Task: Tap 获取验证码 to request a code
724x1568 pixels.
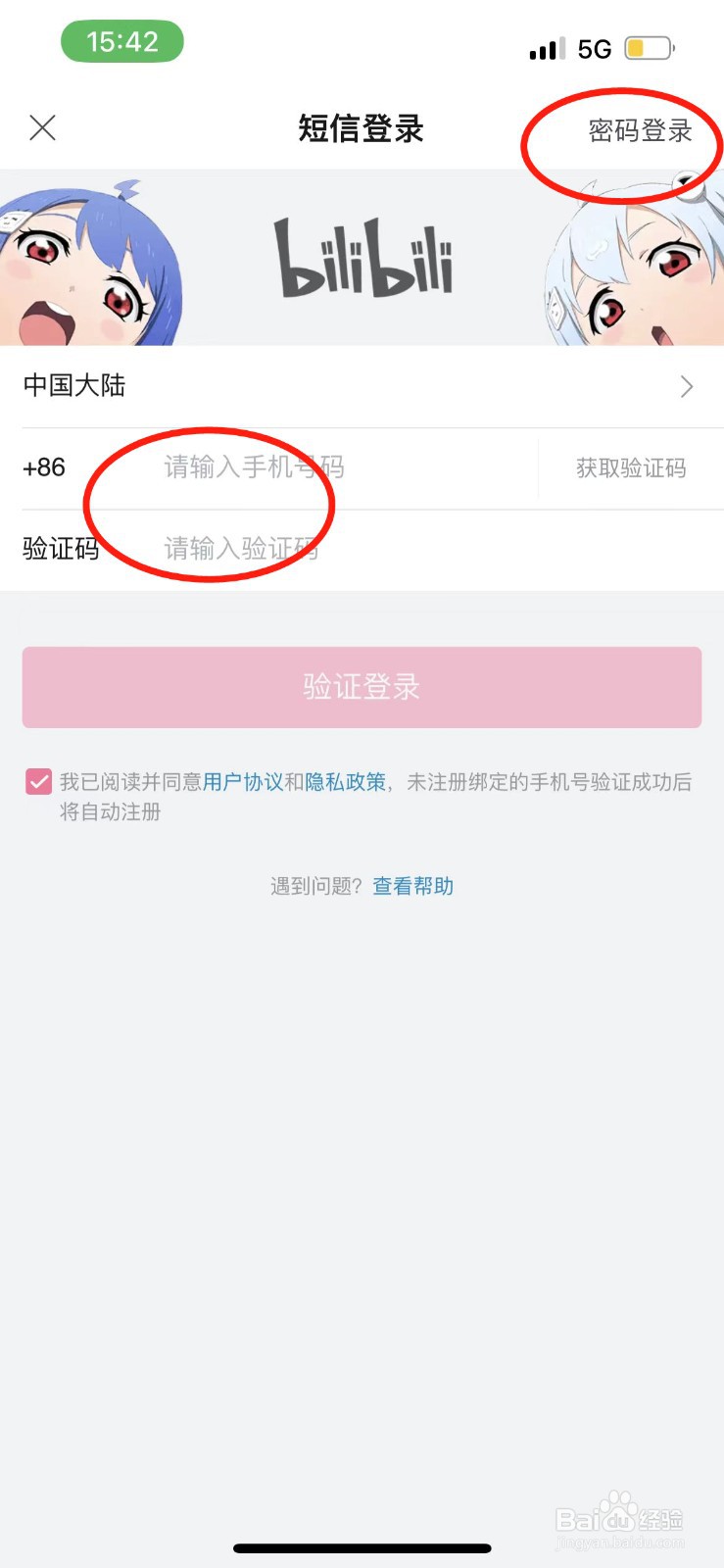Action: point(630,468)
